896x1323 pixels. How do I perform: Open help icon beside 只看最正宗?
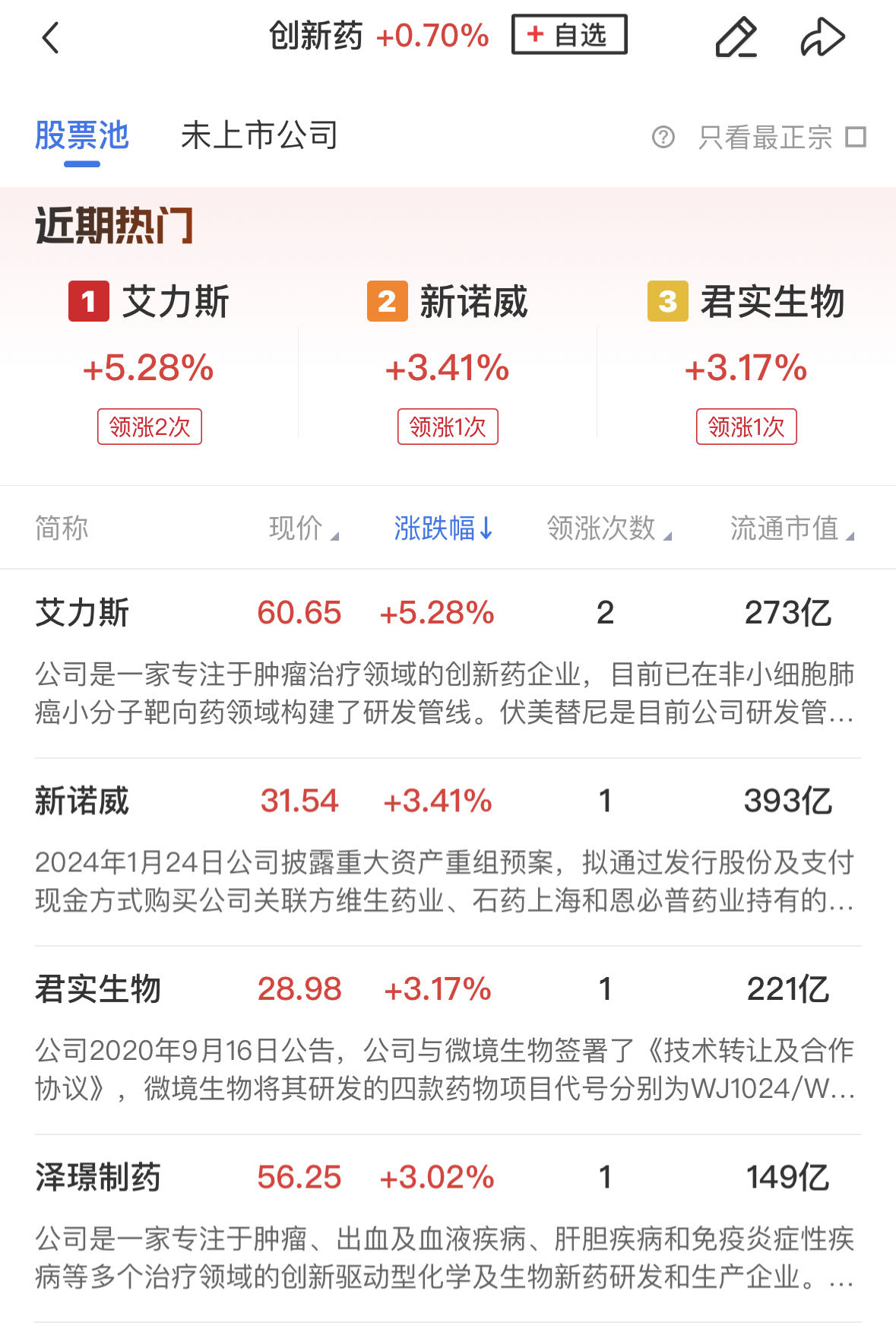[663, 138]
